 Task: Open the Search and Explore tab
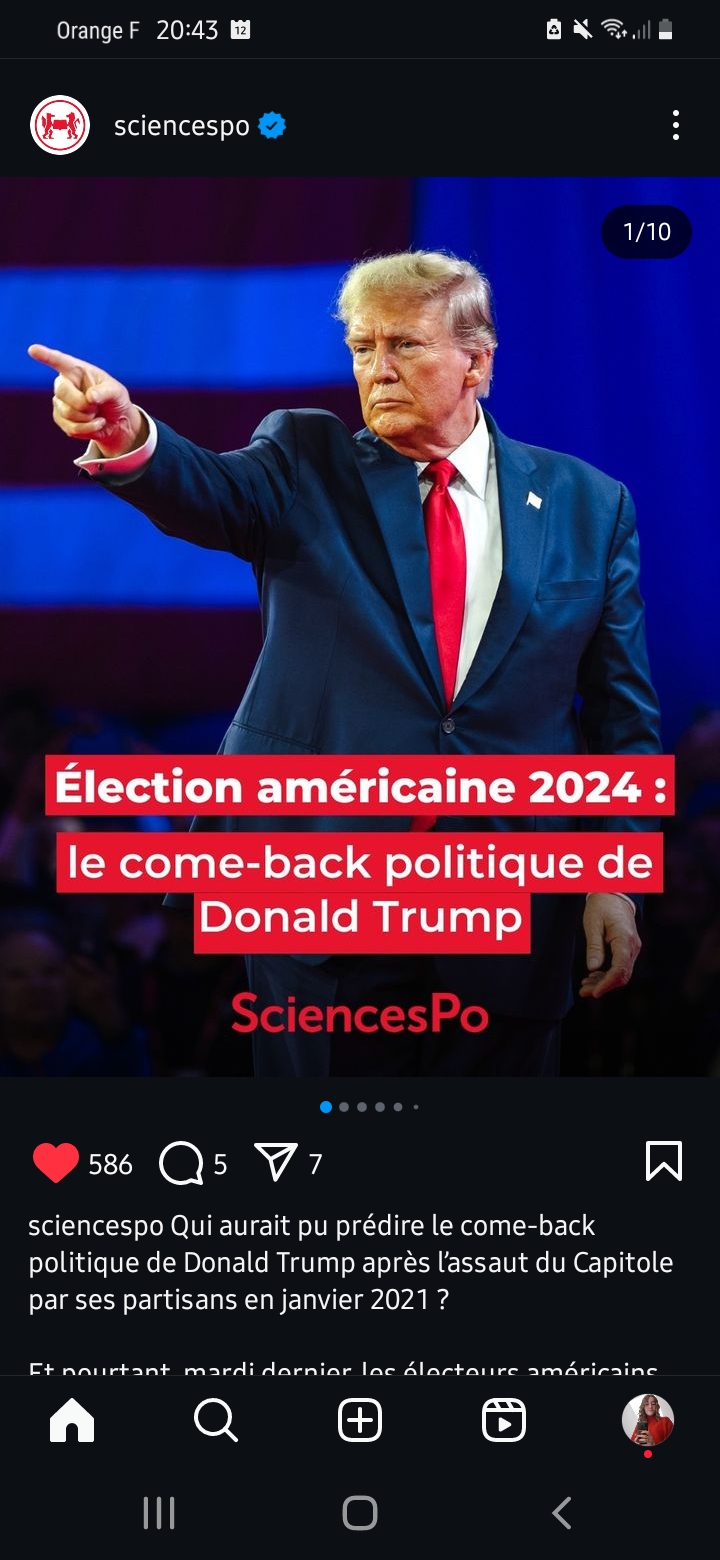215,1420
